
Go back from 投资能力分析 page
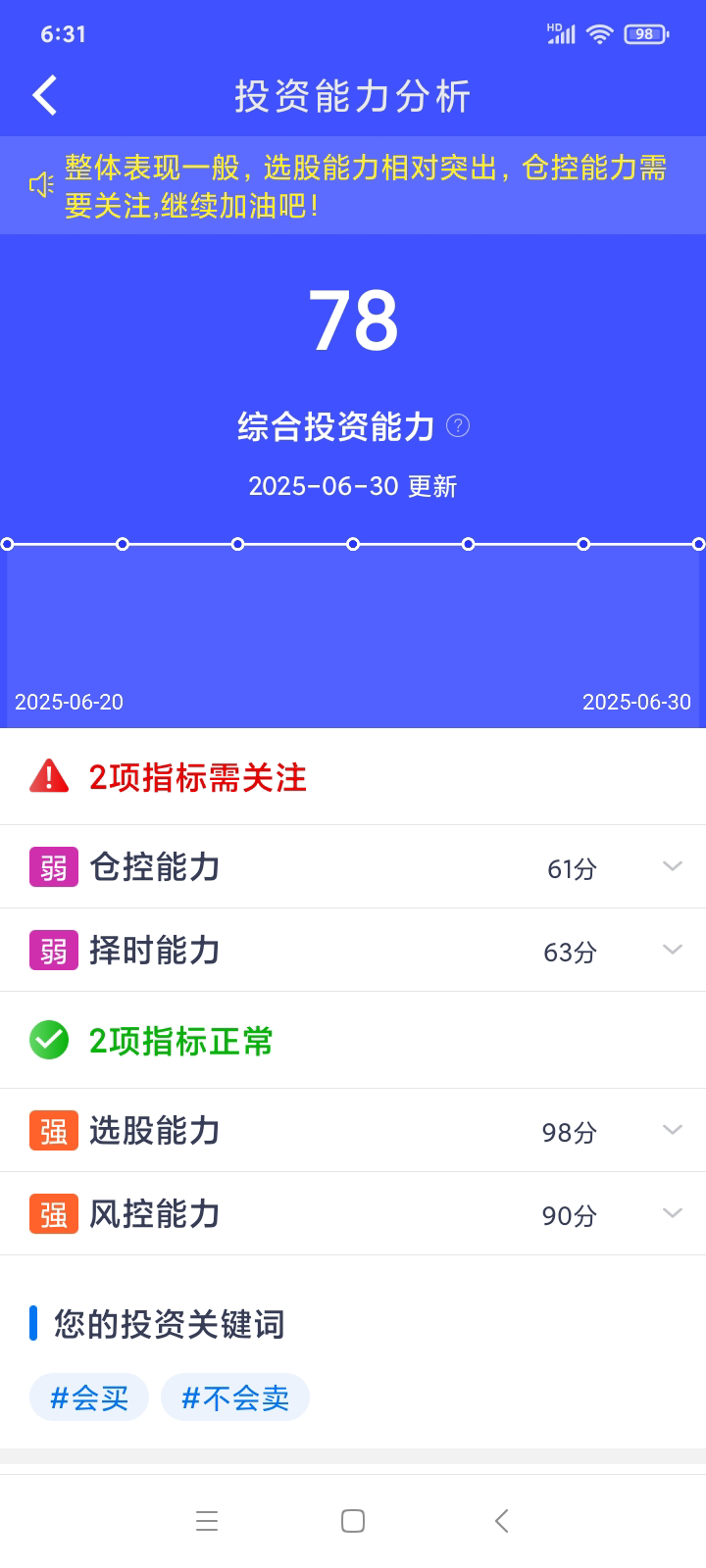click(x=45, y=96)
